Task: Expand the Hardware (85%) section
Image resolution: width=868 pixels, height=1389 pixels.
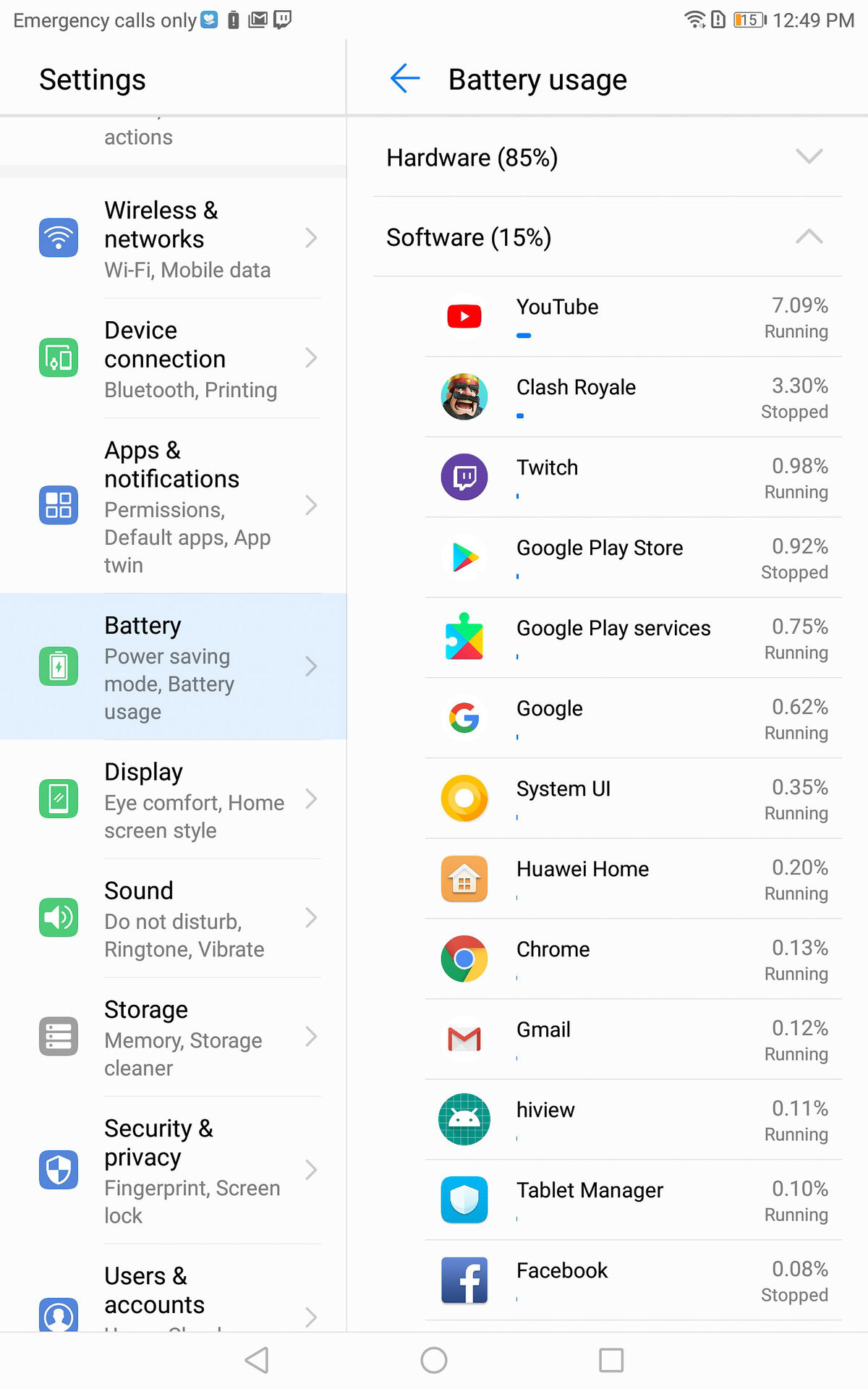Action: click(606, 157)
